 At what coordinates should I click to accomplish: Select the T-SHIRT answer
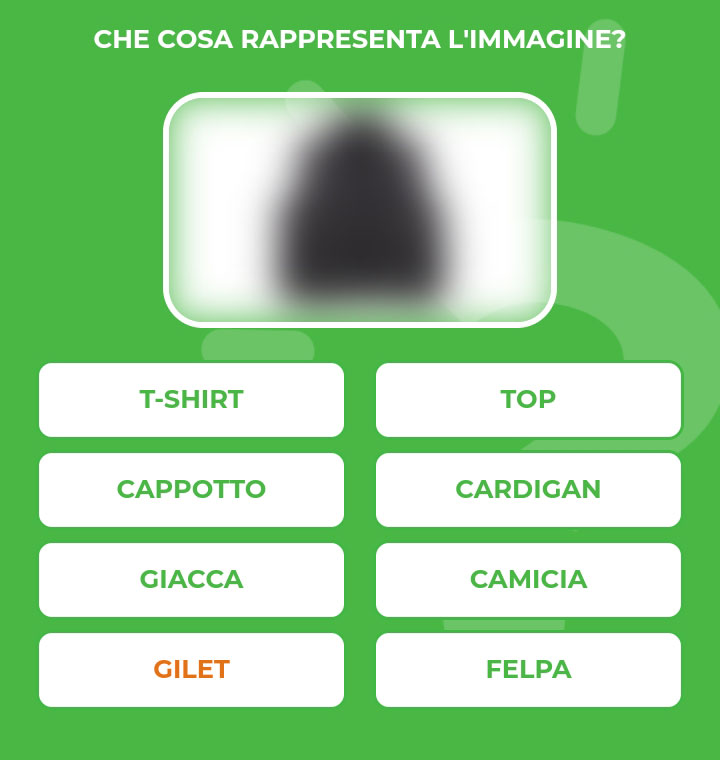tap(191, 400)
